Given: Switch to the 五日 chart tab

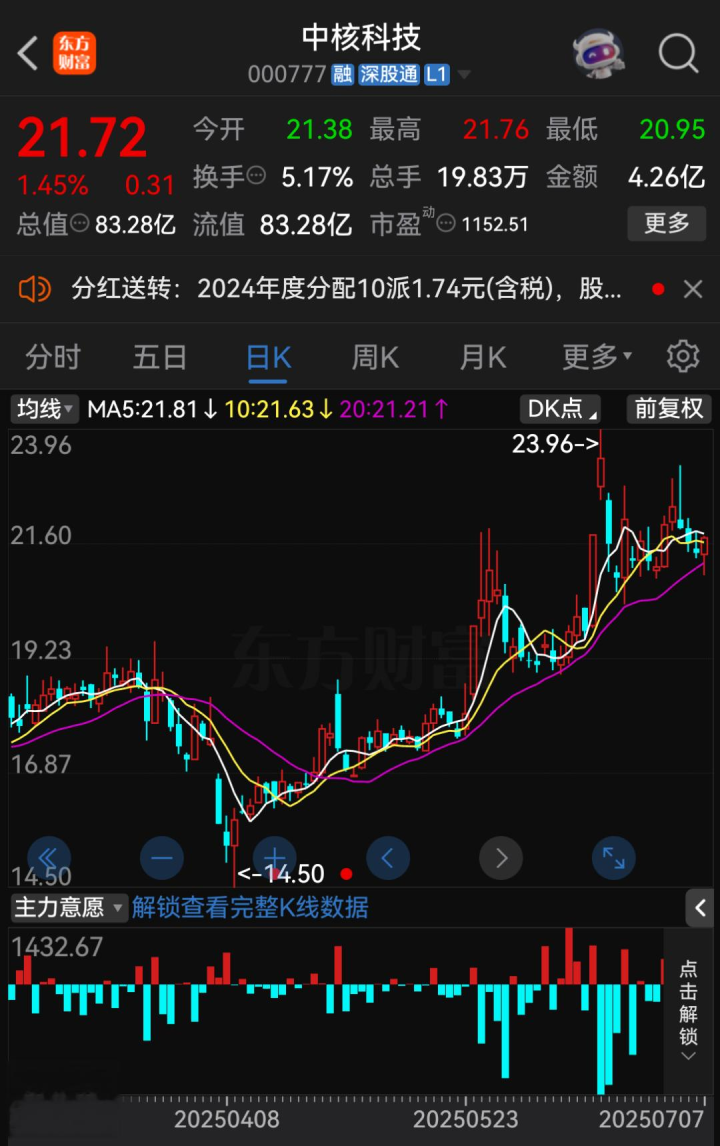Looking at the screenshot, I should [160, 356].
